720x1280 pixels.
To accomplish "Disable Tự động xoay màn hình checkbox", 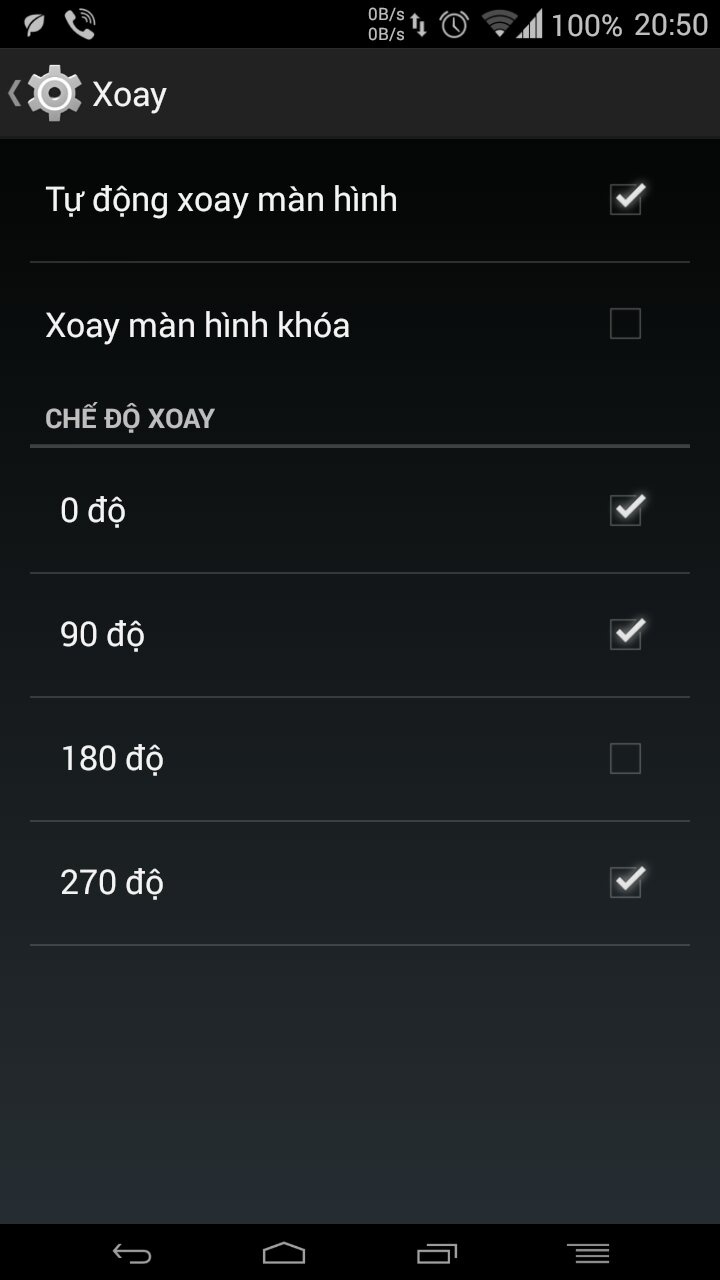I will (625, 199).
